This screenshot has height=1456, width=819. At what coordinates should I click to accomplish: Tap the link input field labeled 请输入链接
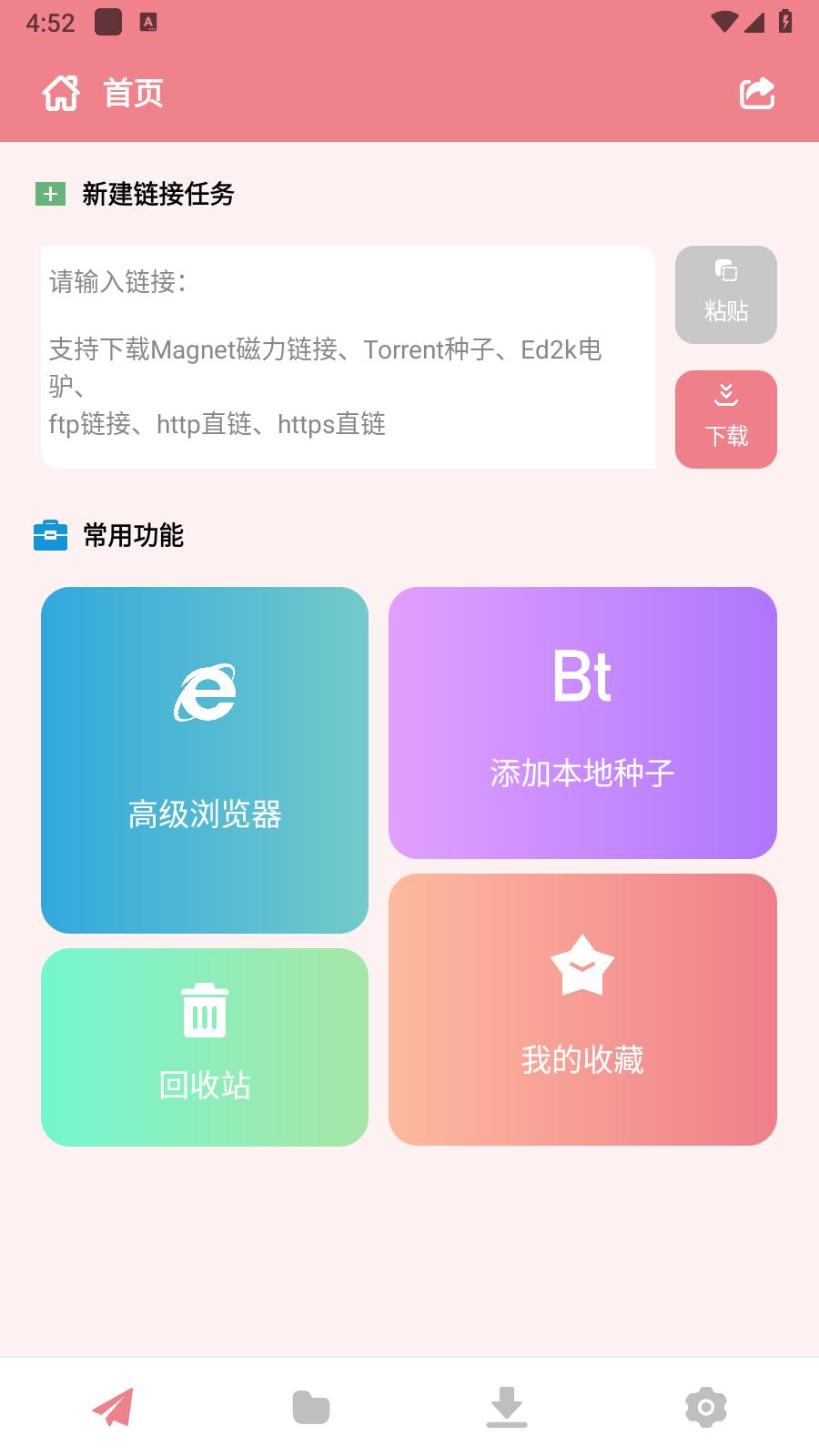point(349,355)
